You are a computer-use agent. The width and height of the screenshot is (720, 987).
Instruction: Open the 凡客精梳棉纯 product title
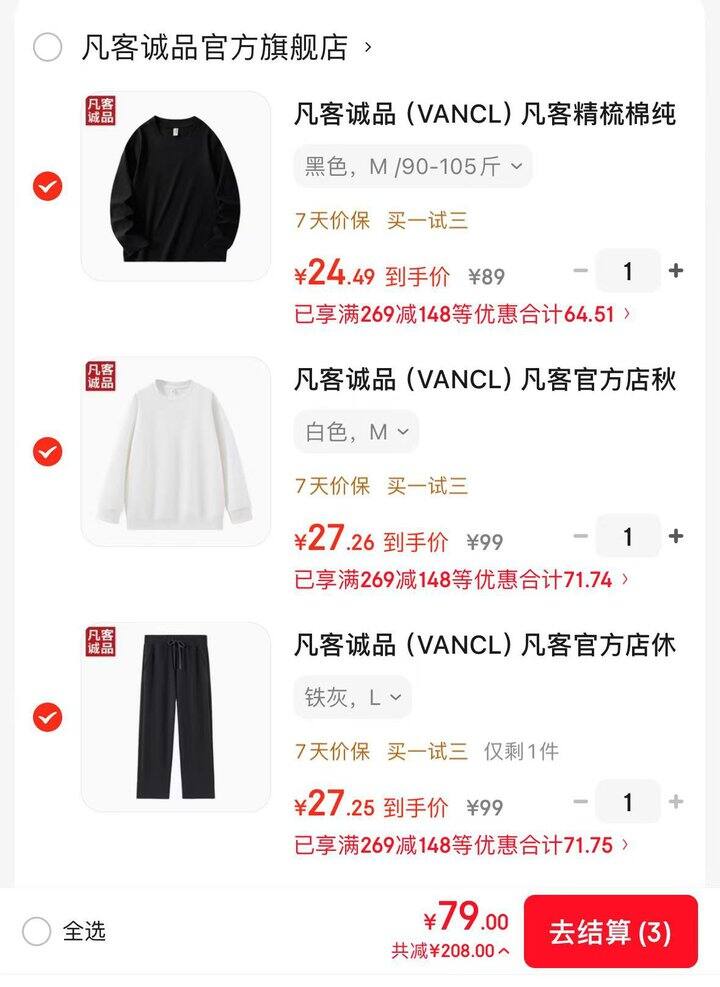pyautogui.click(x=485, y=114)
